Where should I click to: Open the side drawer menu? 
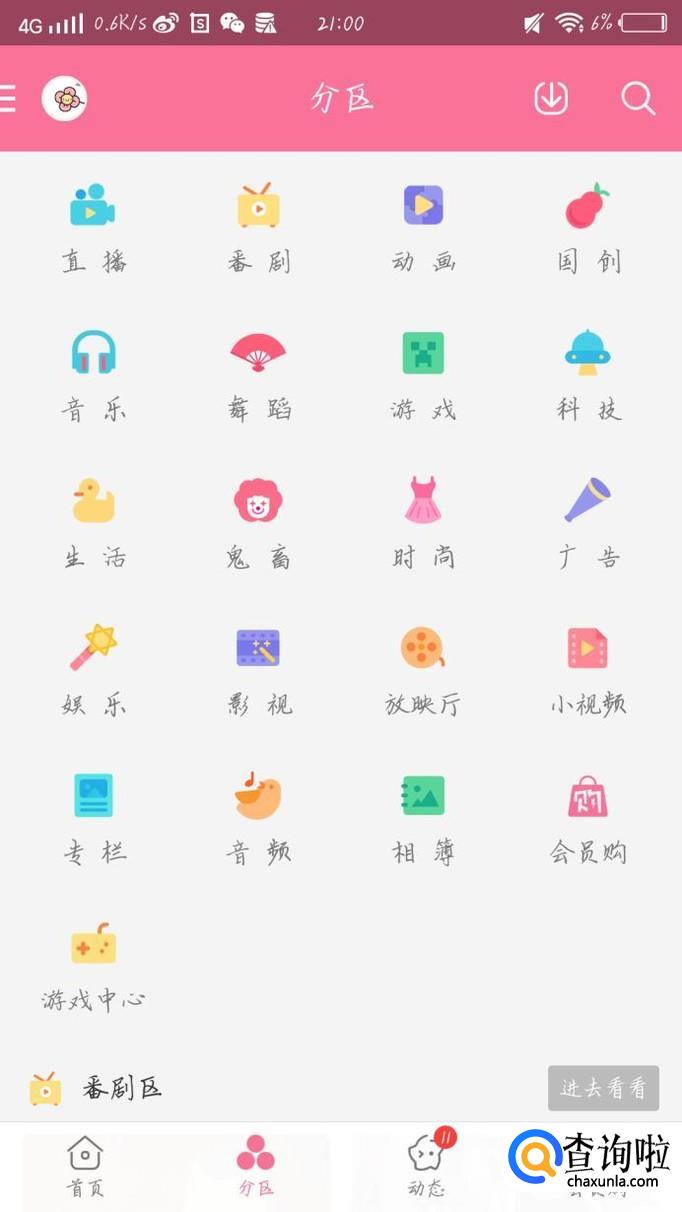pyautogui.click(x=8, y=99)
